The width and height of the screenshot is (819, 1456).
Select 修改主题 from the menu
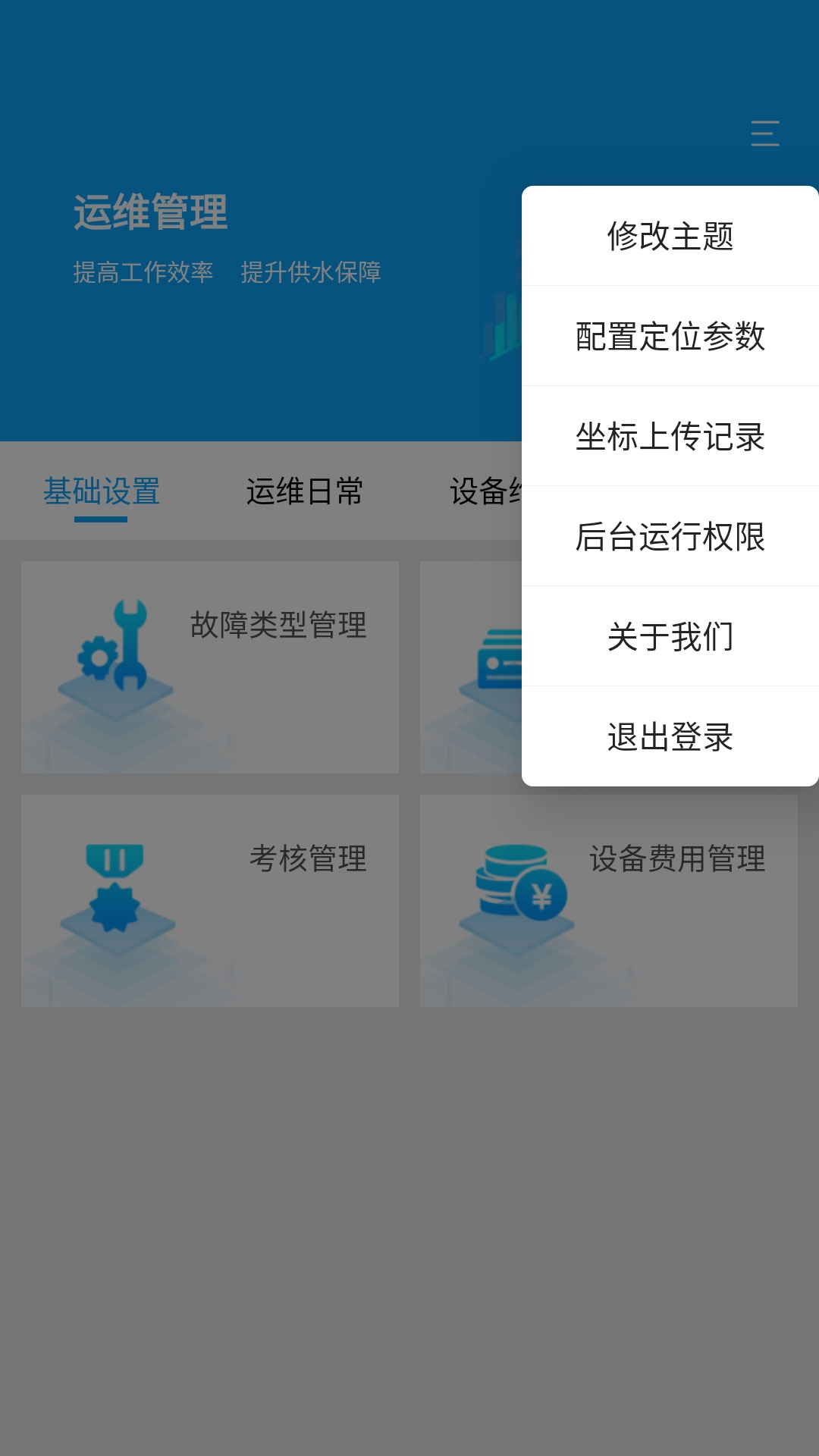[x=670, y=236]
